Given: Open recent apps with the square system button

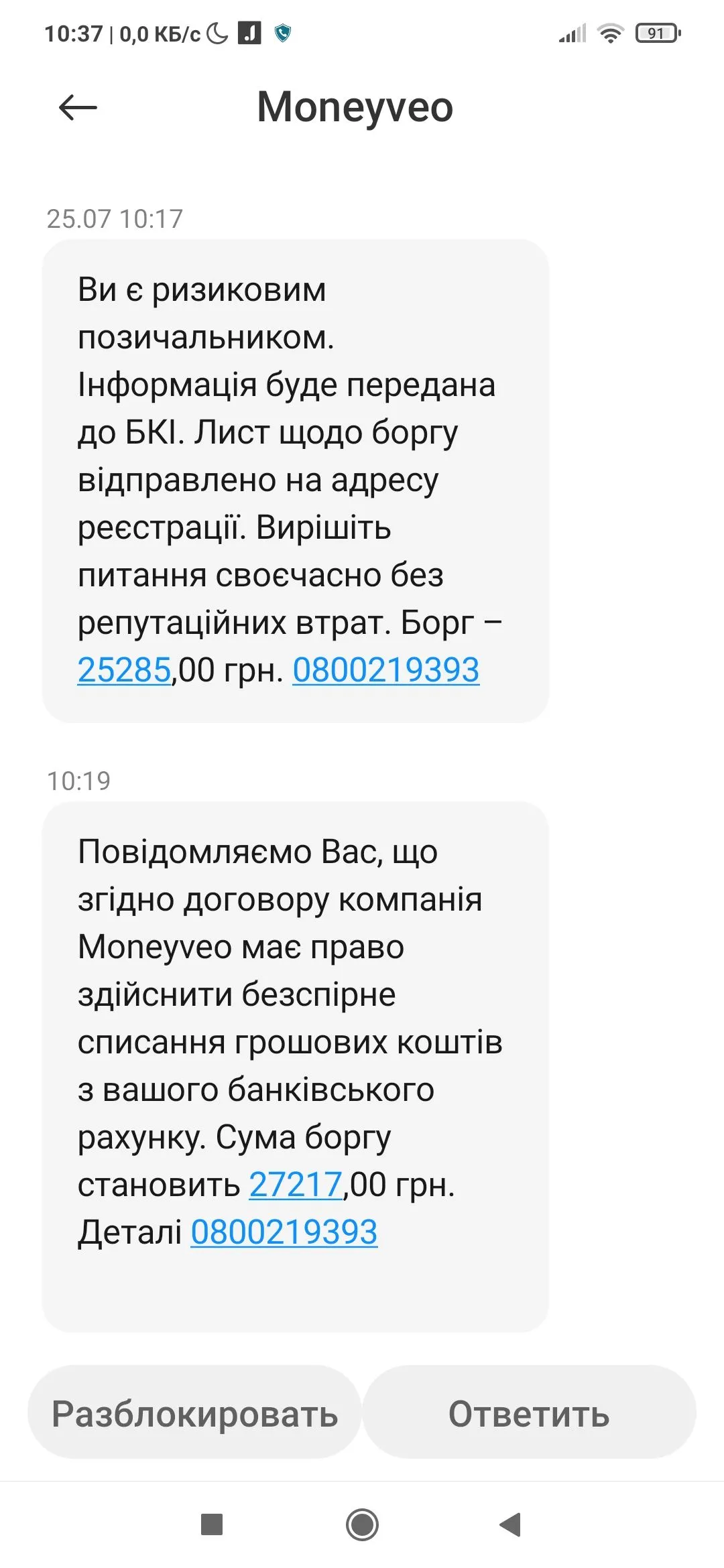Looking at the screenshot, I should click(x=212, y=1524).
